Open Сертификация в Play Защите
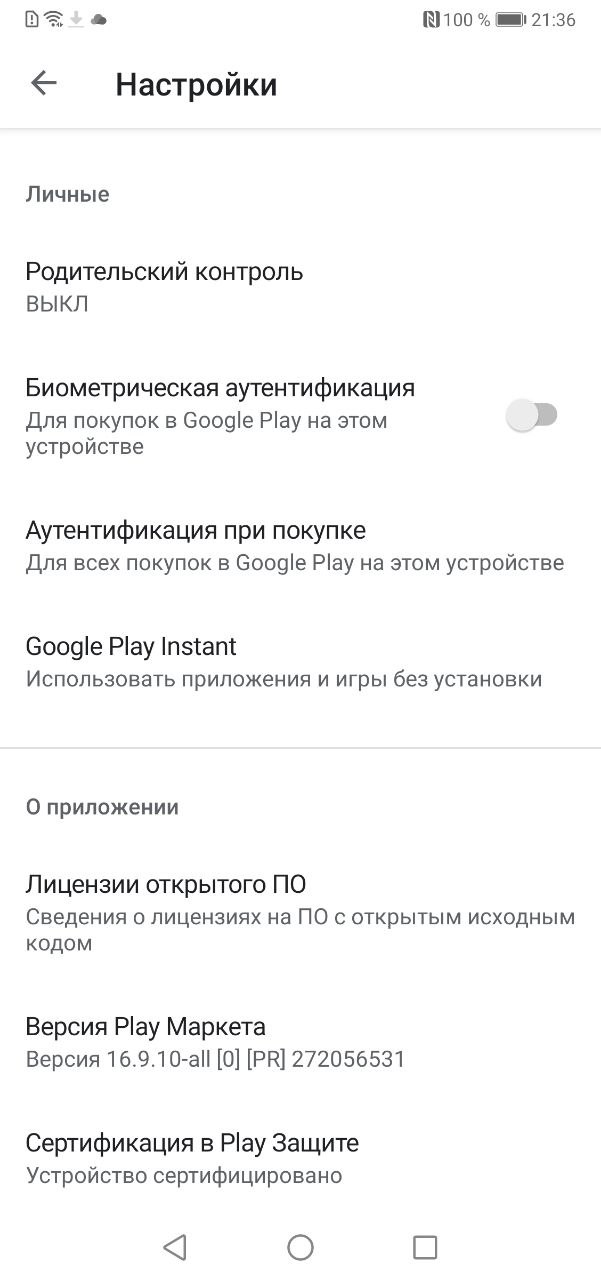Screen dimensions: 601x1280 tap(300, 1158)
